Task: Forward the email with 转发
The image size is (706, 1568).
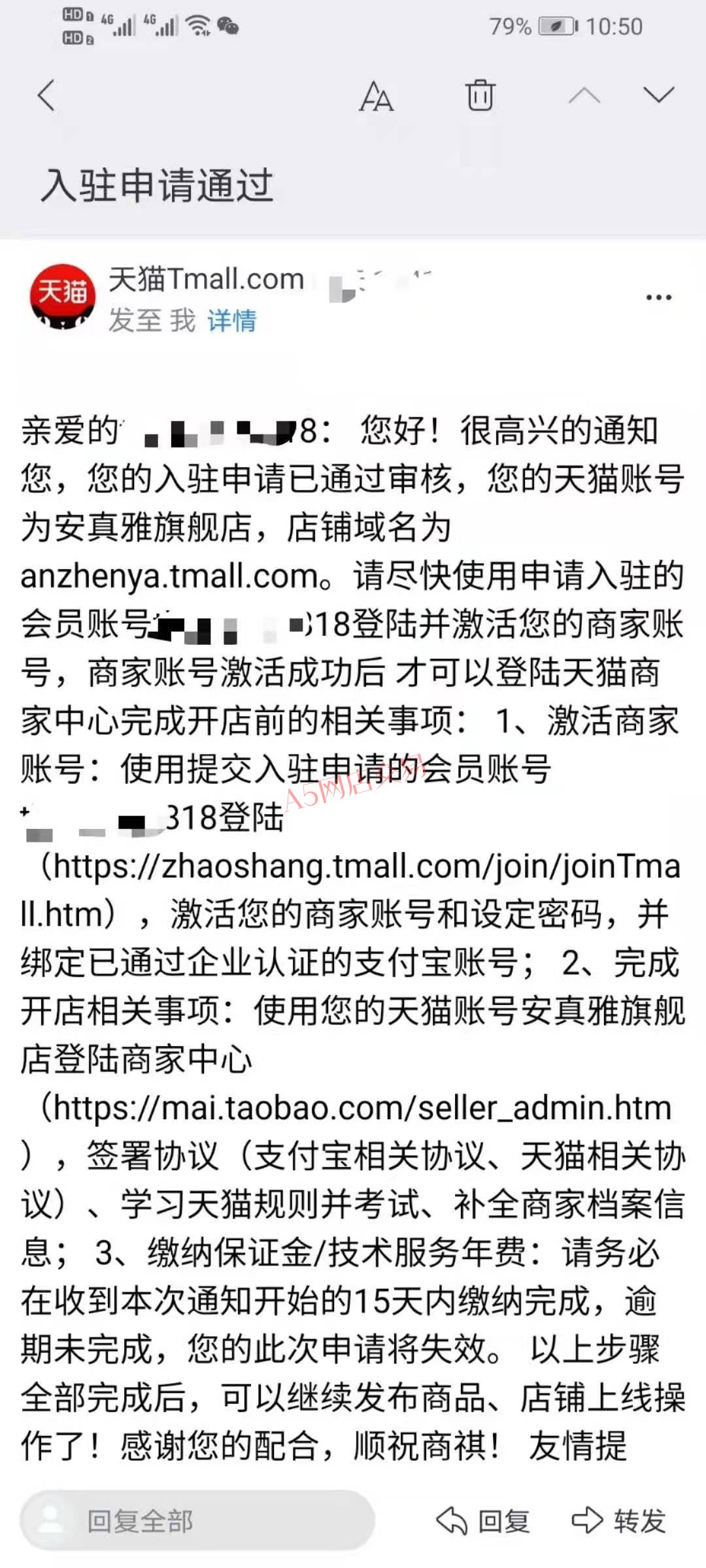Action: click(x=619, y=1521)
